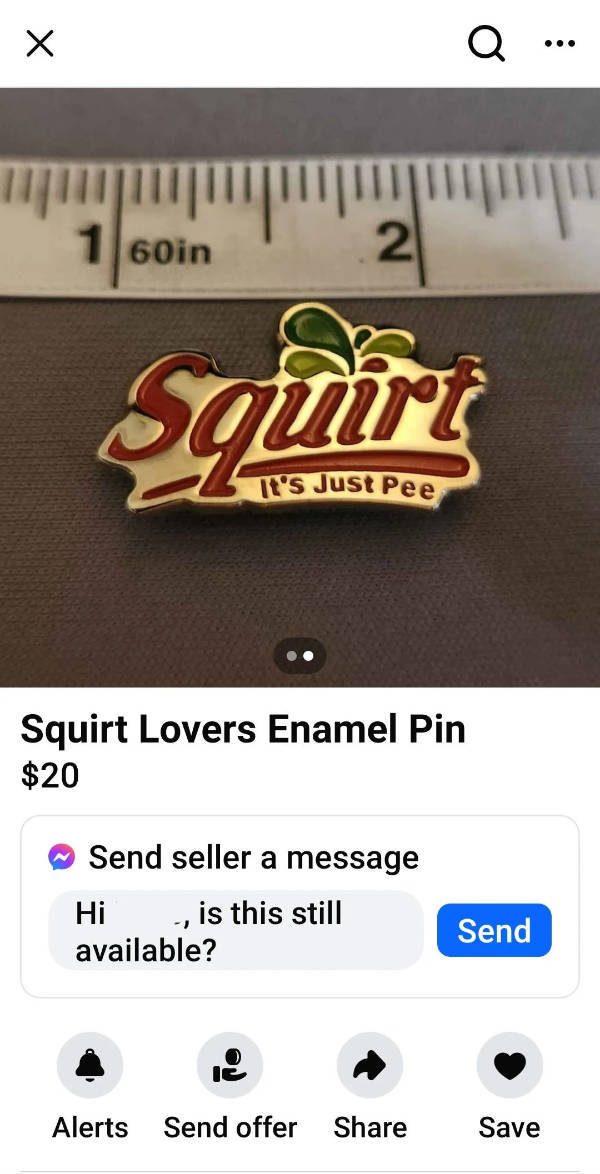Screen dimensions: 600x1174
Task: Turn on Alerts for this listing
Action: (x=90, y=1066)
